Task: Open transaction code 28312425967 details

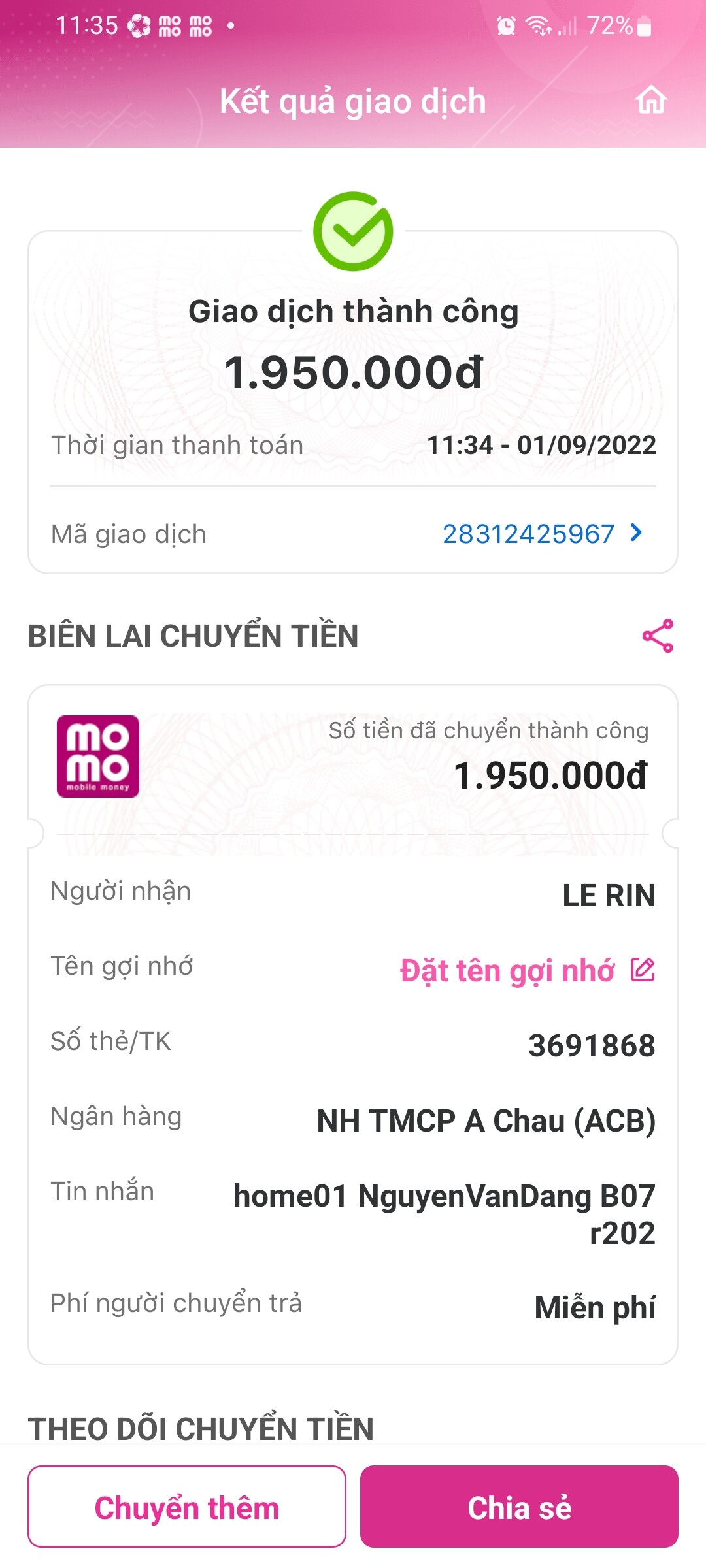Action: coord(543,534)
